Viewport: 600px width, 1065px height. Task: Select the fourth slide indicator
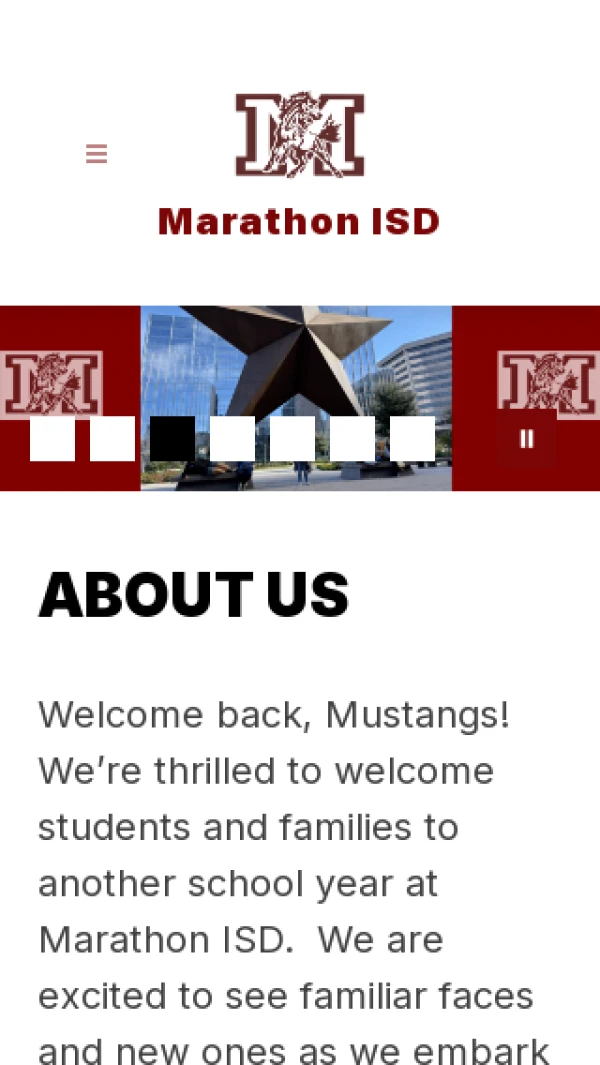[232, 439]
